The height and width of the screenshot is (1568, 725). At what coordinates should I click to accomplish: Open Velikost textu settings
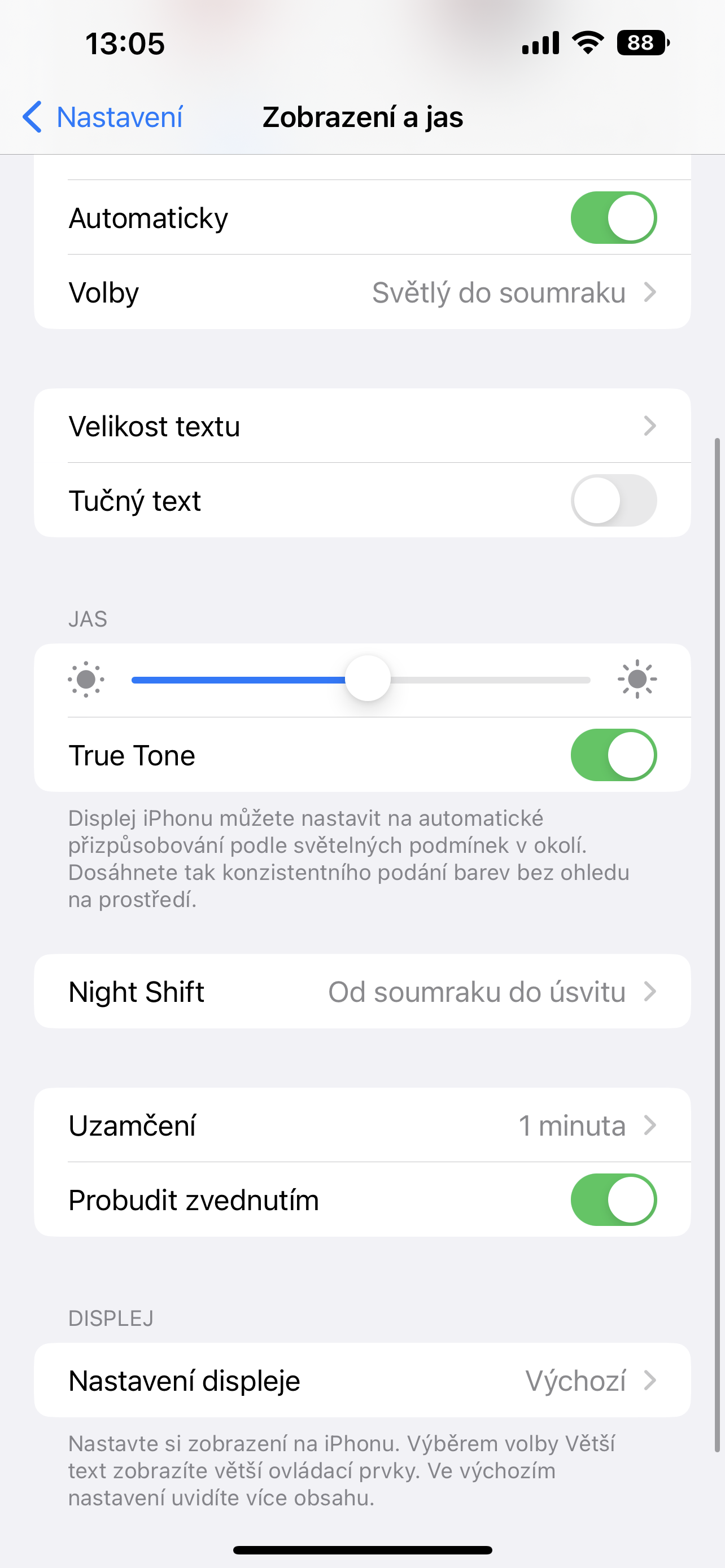(x=361, y=426)
